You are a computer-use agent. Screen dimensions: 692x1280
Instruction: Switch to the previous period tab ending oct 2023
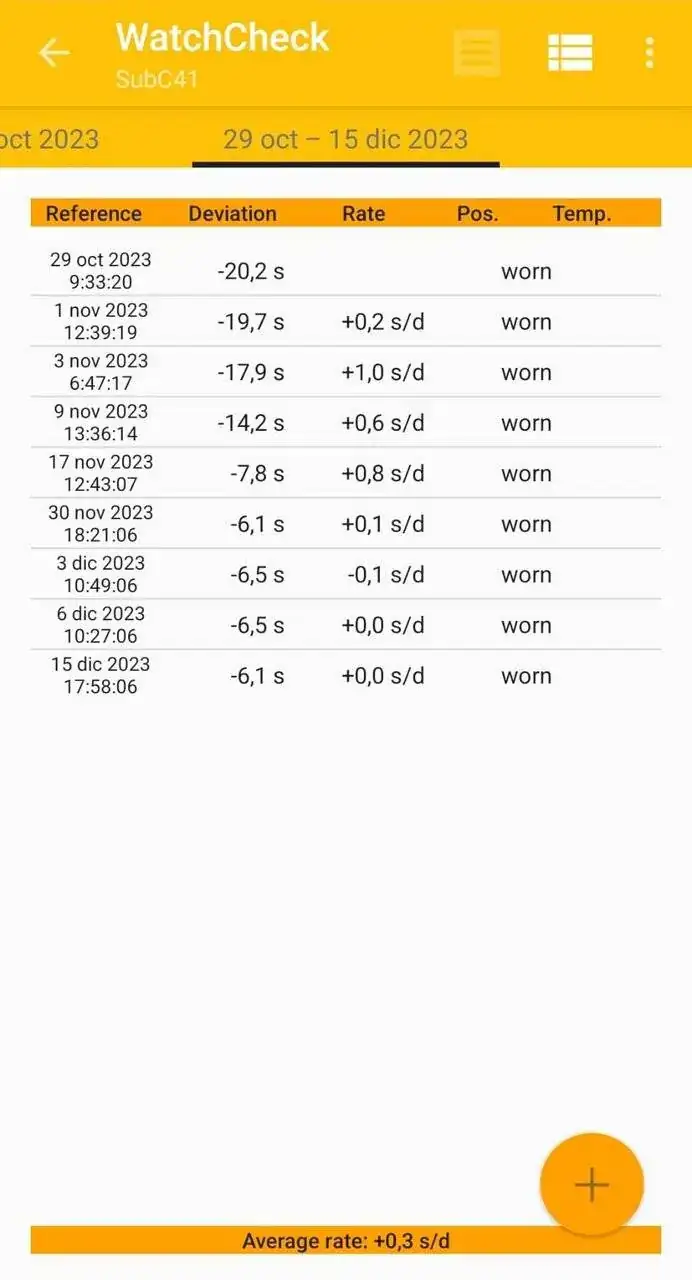click(x=50, y=139)
